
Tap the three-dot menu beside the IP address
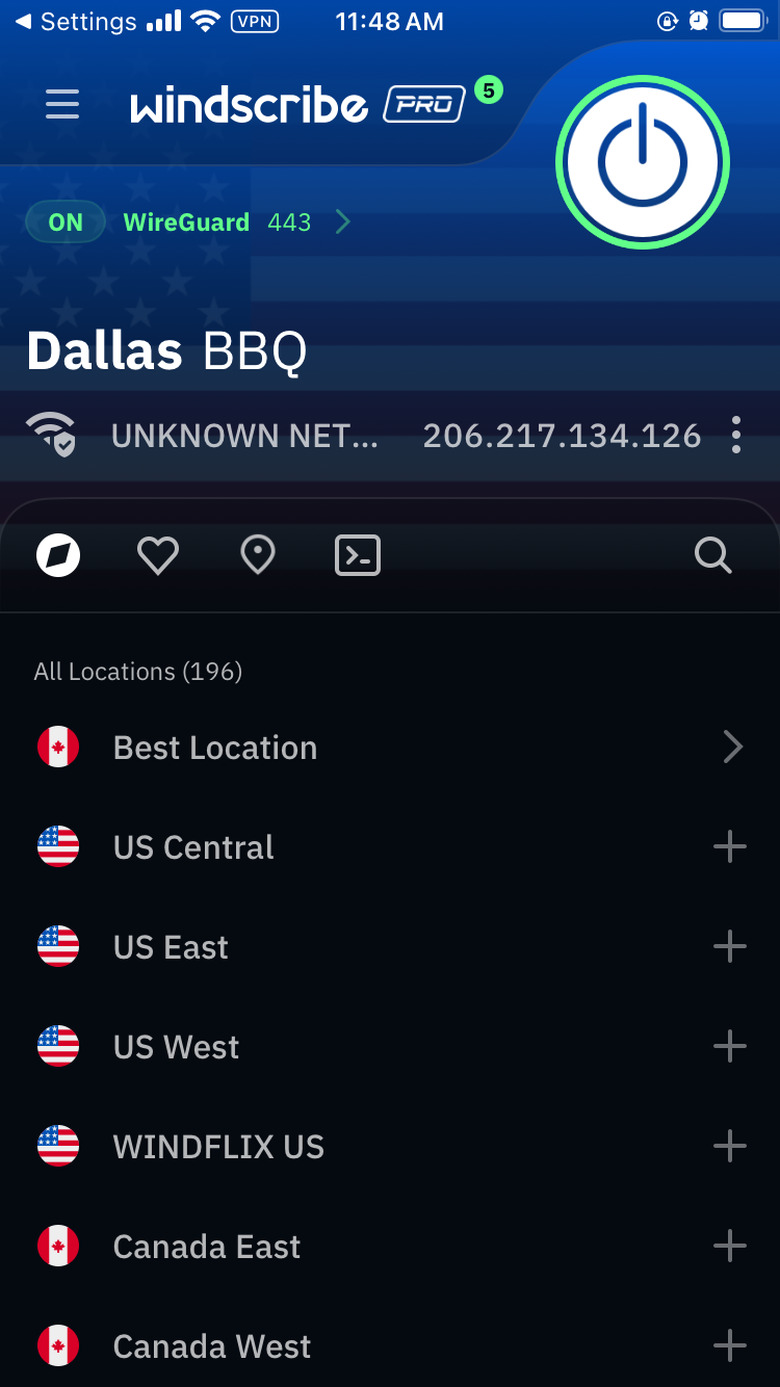click(736, 435)
